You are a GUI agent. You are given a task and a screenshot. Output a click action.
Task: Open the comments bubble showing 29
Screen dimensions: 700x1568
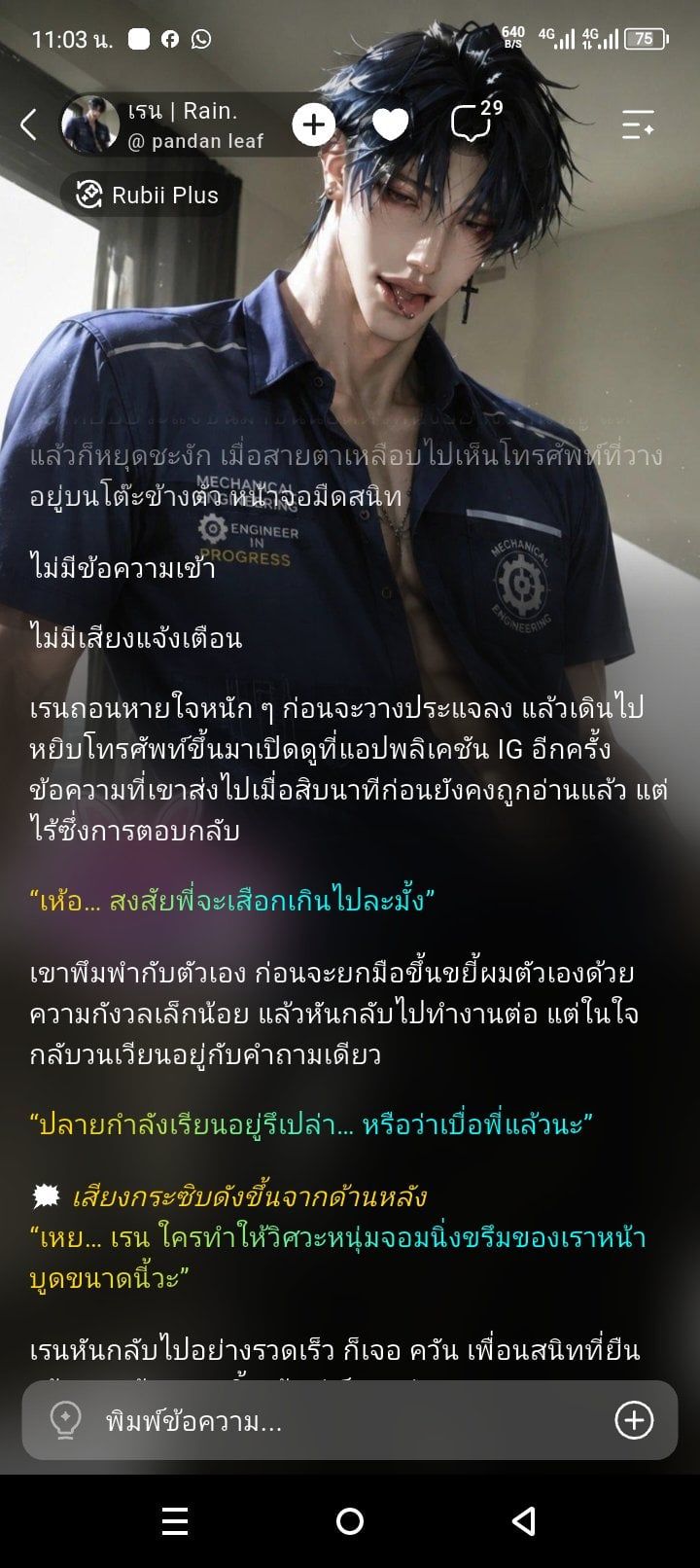pyautogui.click(x=474, y=123)
